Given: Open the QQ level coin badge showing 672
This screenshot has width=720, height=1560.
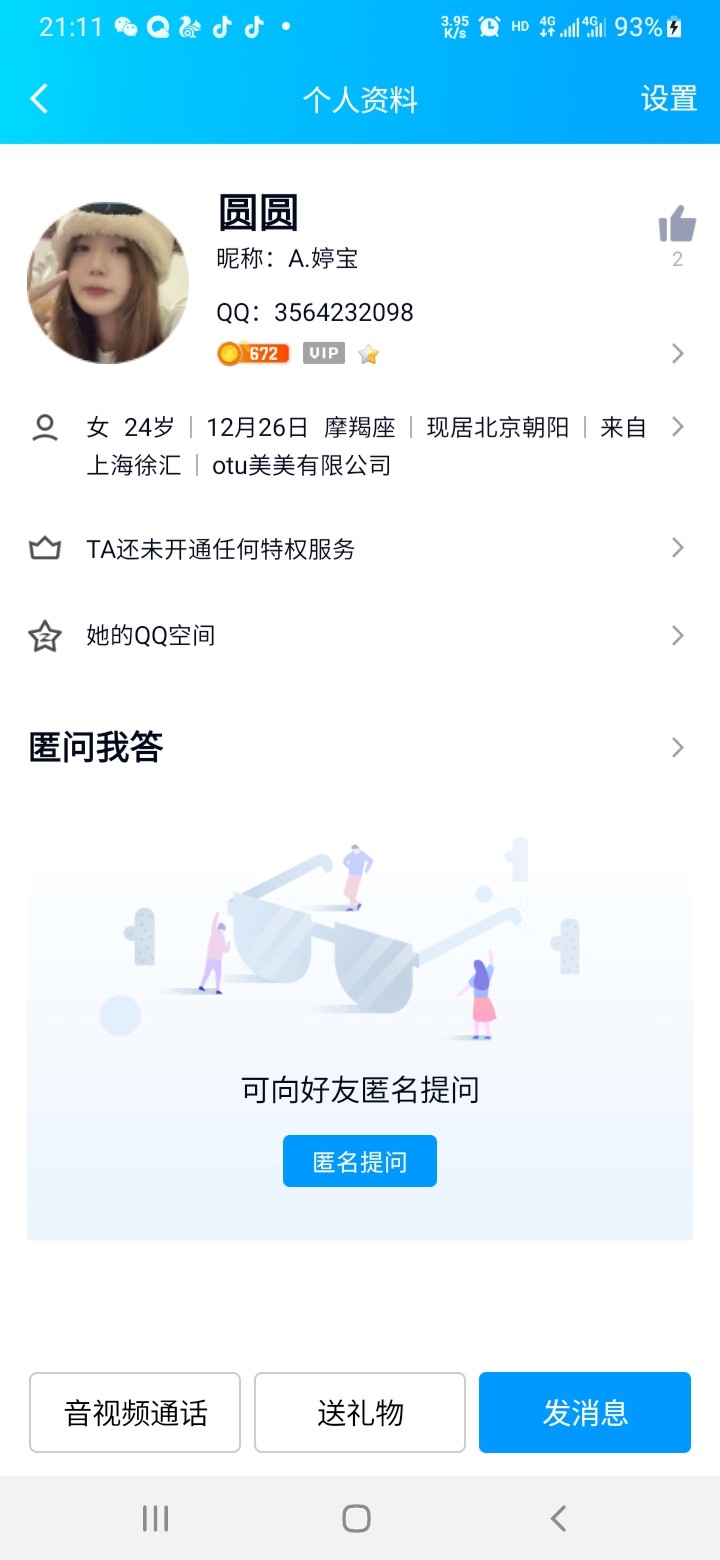Looking at the screenshot, I should (x=252, y=353).
